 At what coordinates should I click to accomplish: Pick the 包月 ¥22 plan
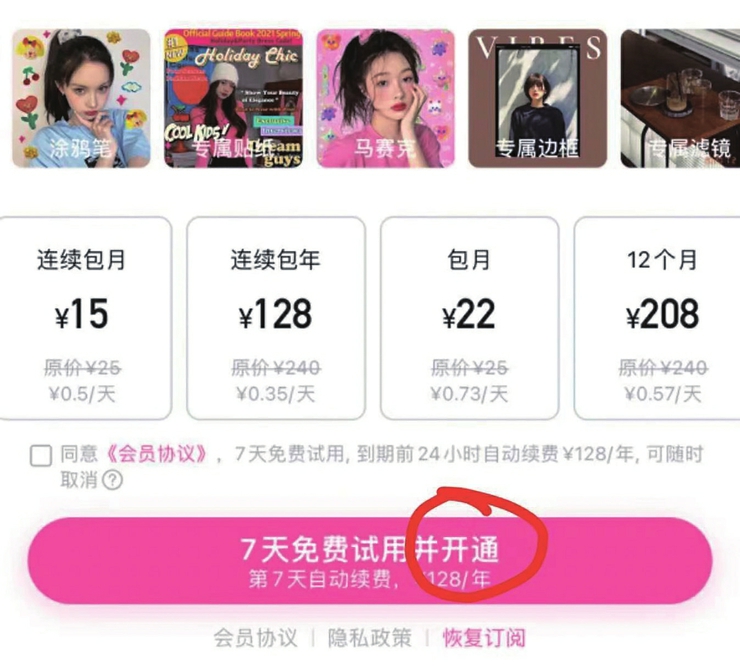click(469, 318)
